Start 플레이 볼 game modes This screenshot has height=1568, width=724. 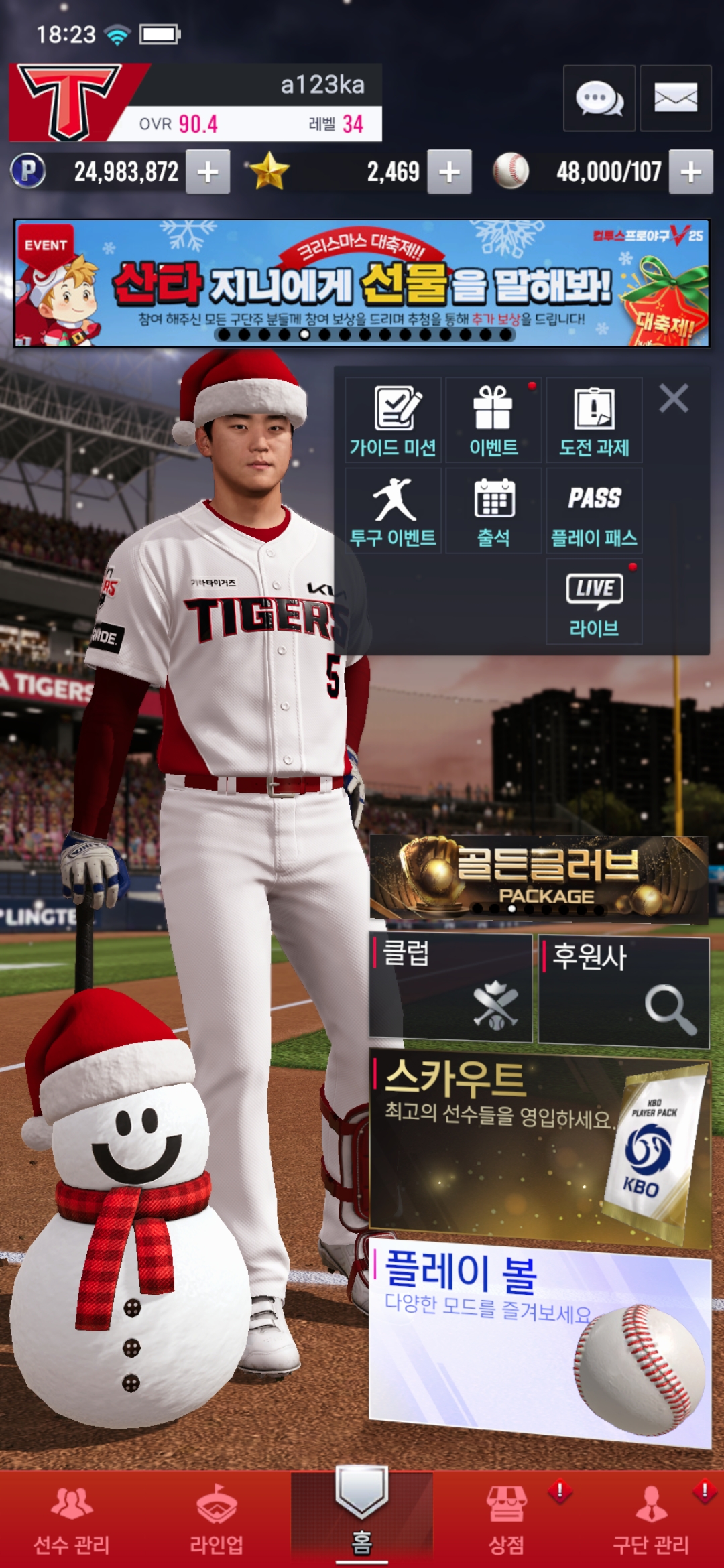pos(539,1340)
